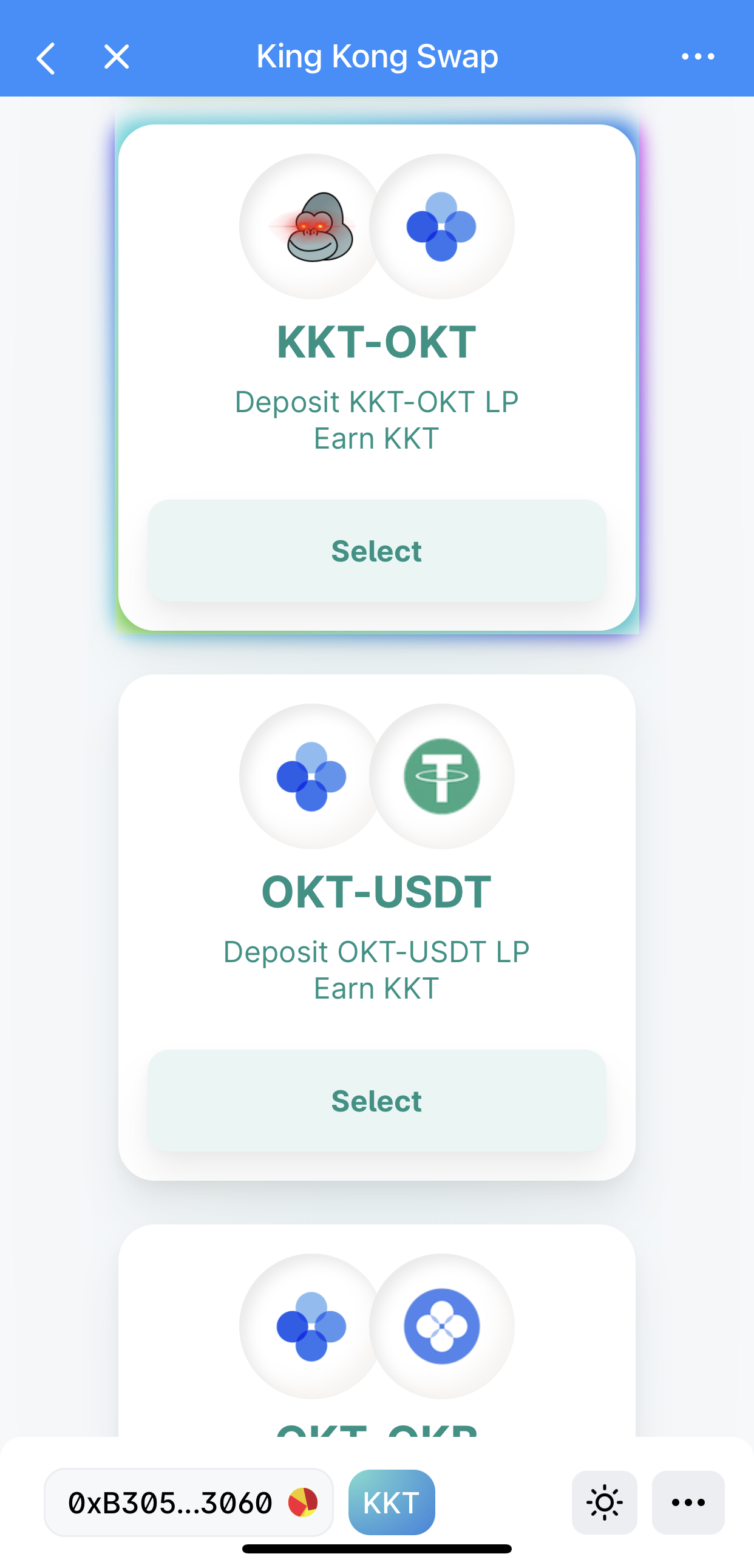Screen dimensions: 754x1568
Task: Tap the KKT token button
Action: (x=392, y=1502)
